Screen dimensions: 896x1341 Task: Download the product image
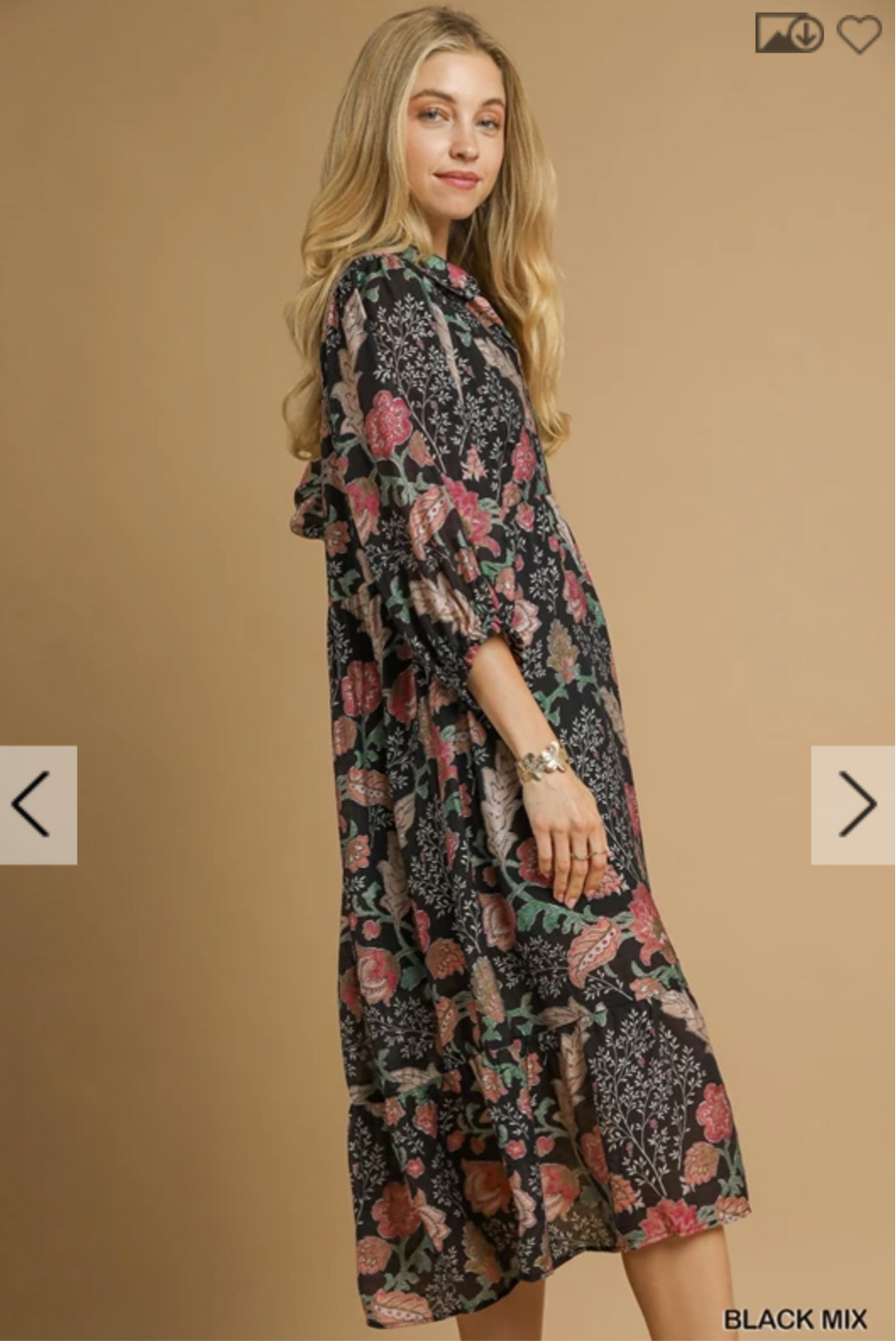[x=788, y=34]
